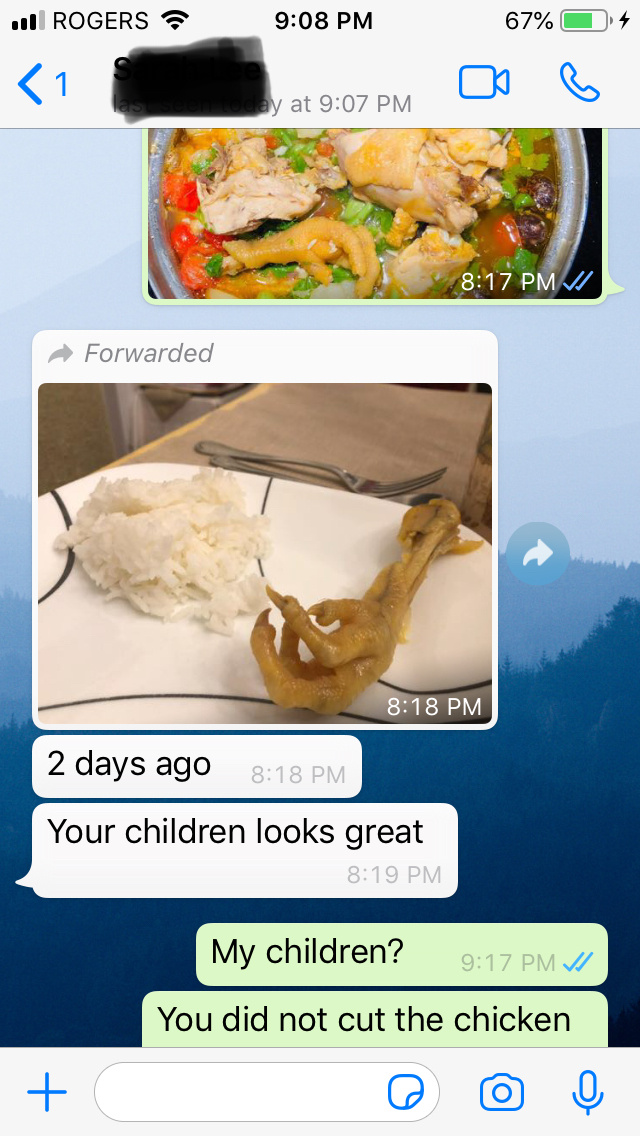Start a video call
Image resolution: width=640 pixels, height=1136 pixels.
coord(484,83)
